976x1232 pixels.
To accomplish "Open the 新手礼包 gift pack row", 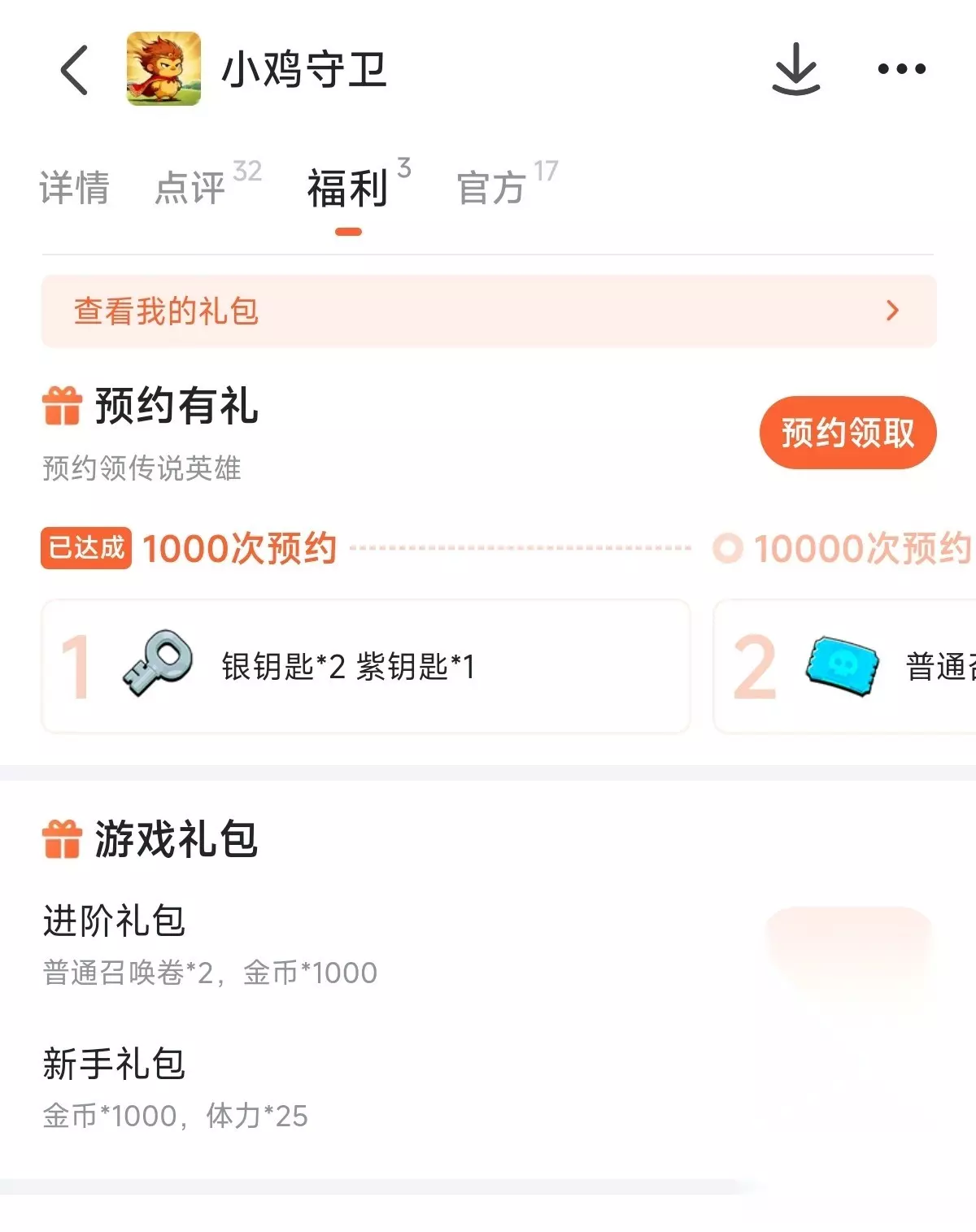I will 488,1088.
